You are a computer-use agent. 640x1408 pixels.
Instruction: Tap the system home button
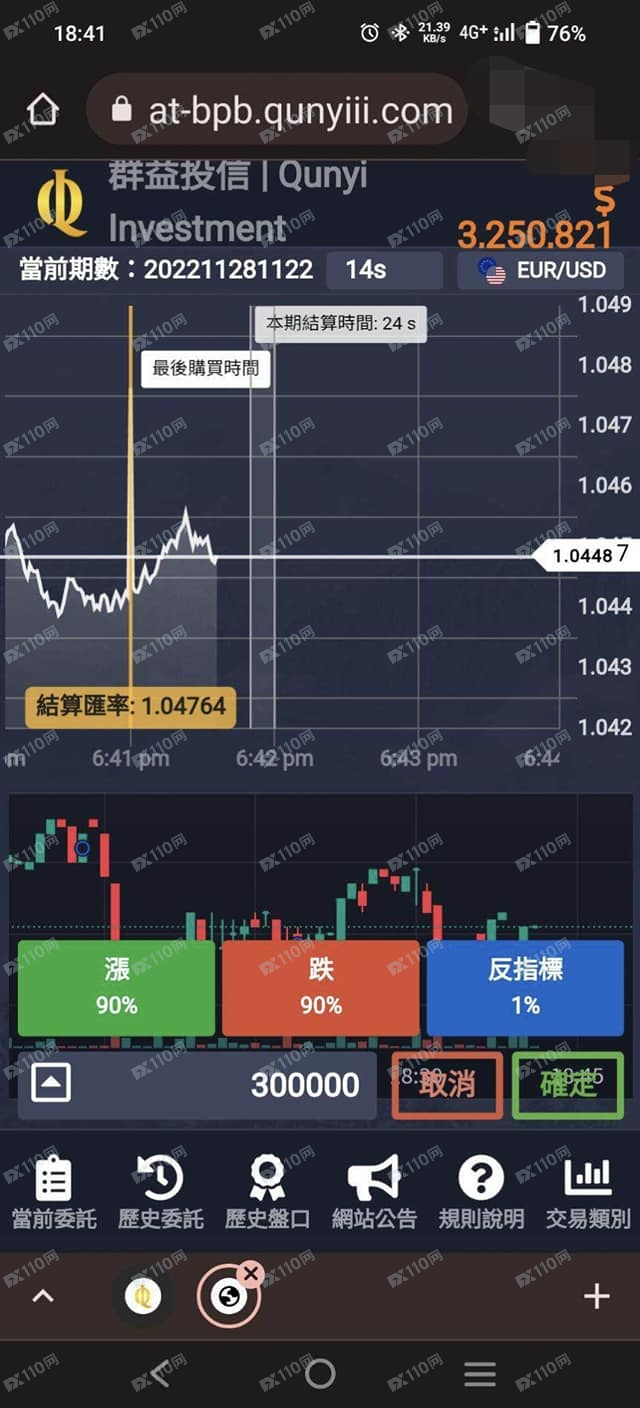[320, 1374]
